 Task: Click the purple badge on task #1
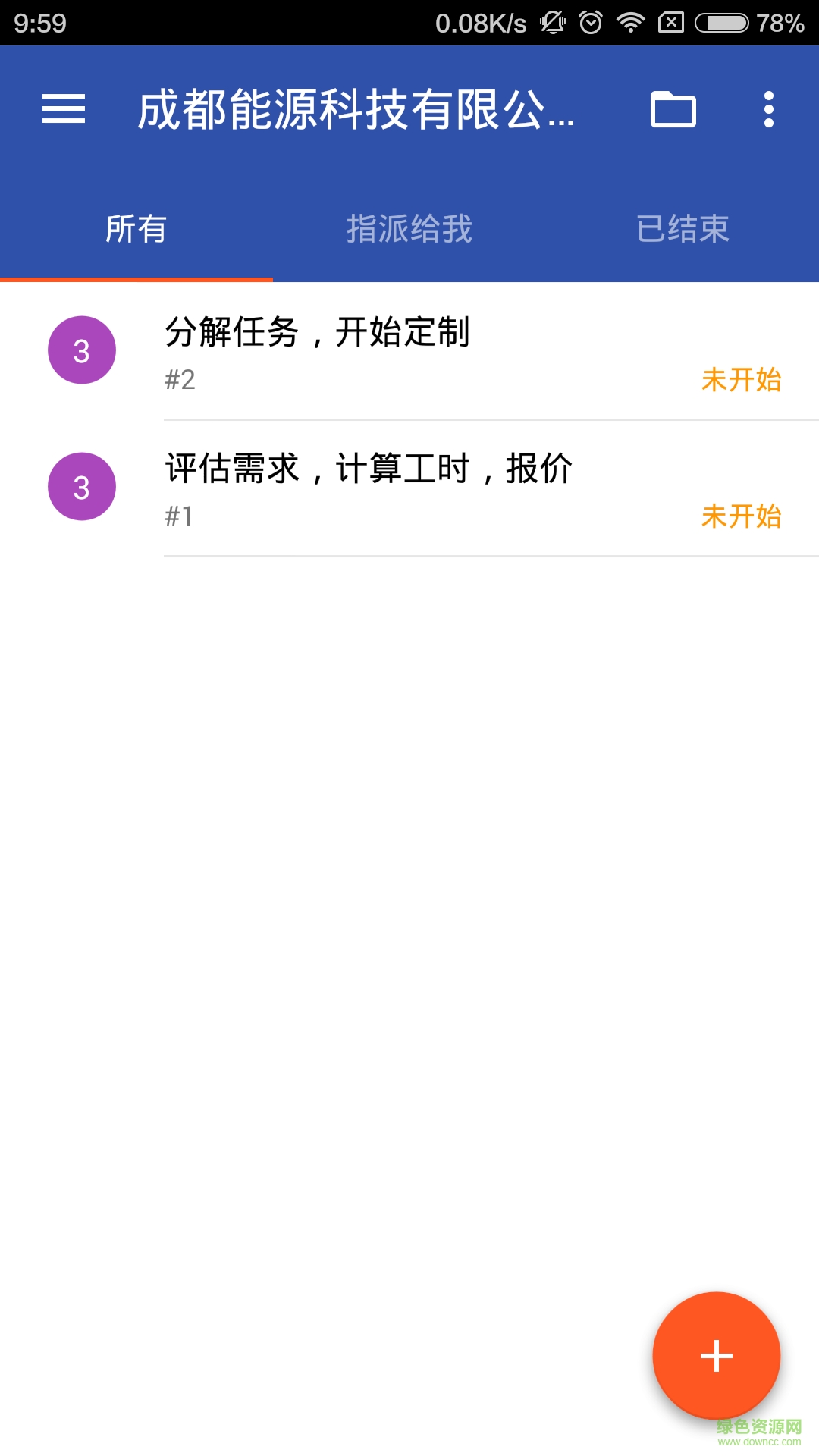pos(82,485)
